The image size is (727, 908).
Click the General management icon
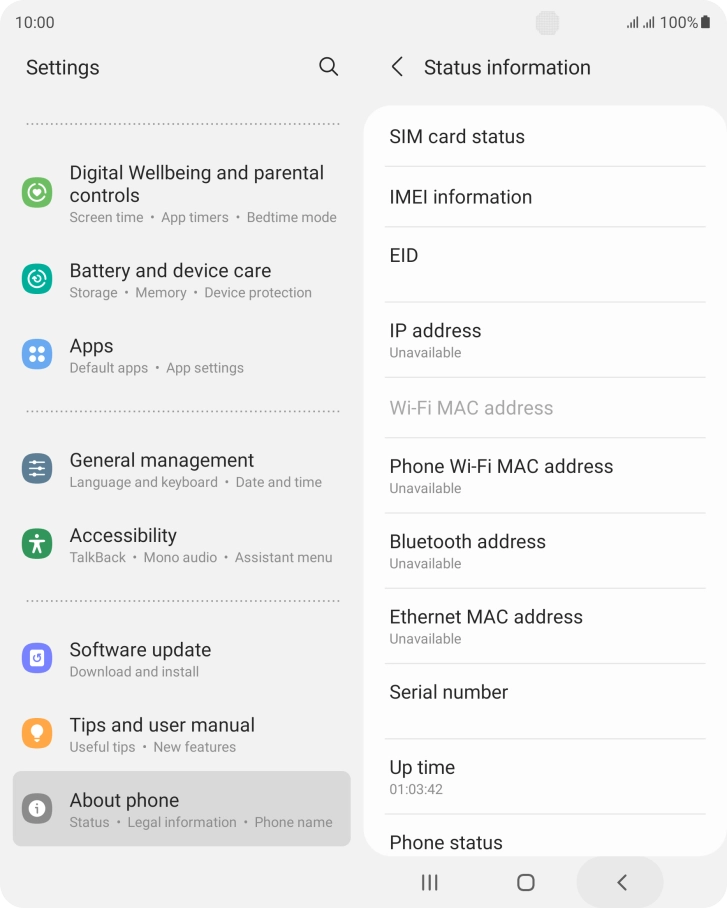pos(36,468)
